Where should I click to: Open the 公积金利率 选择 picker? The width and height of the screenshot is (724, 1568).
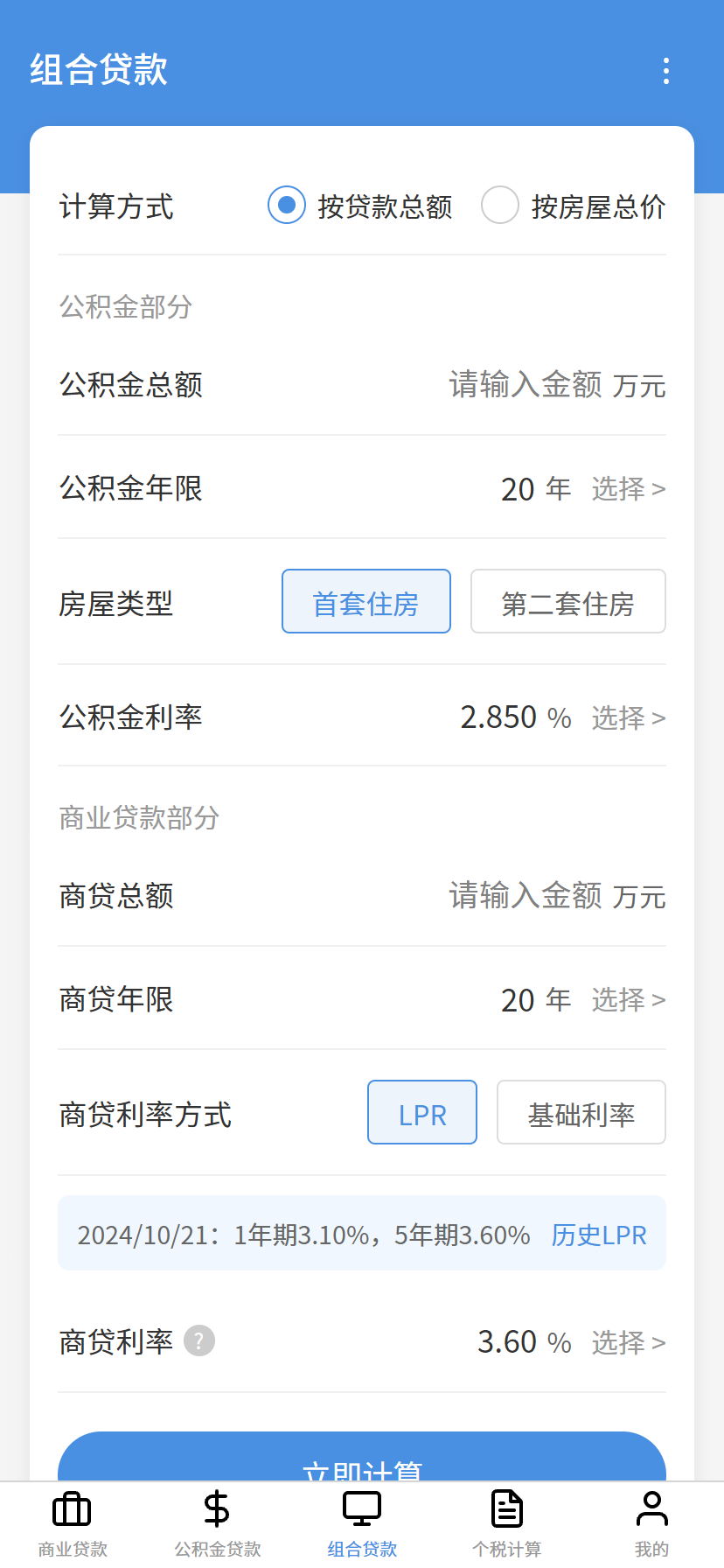pos(628,717)
